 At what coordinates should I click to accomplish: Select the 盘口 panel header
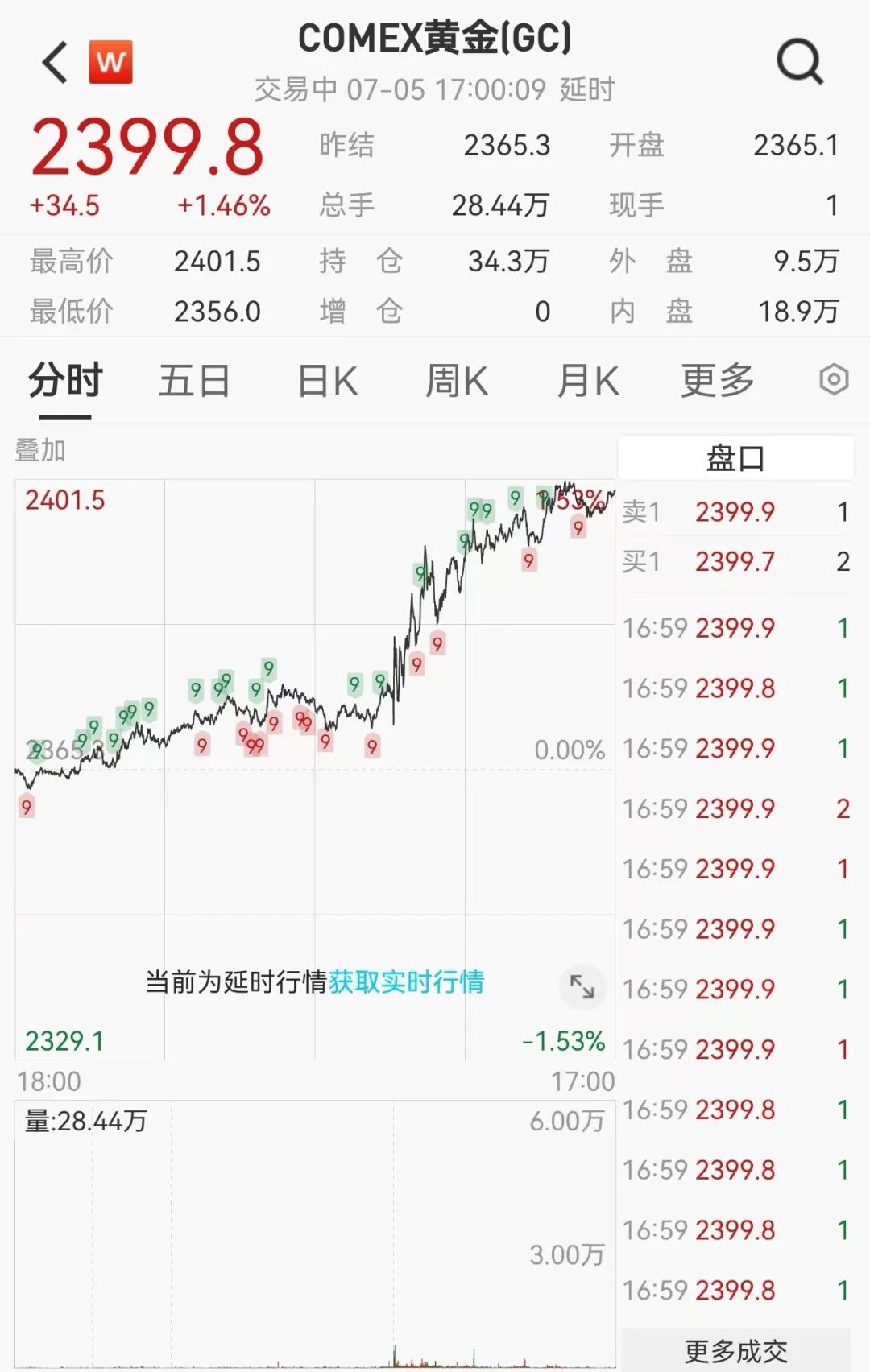(x=735, y=458)
